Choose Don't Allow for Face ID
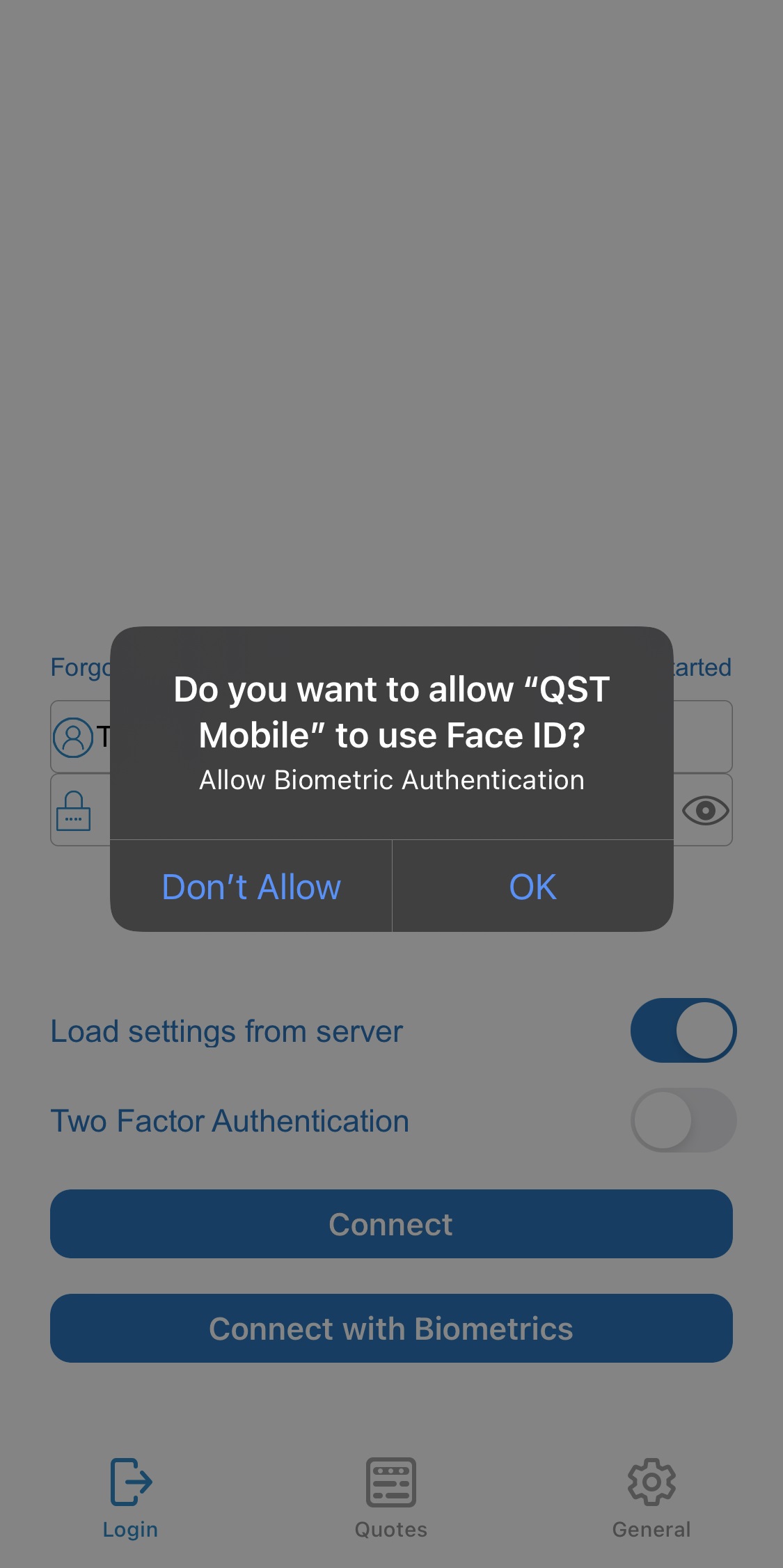This screenshot has width=783, height=1568. pyautogui.click(x=251, y=887)
